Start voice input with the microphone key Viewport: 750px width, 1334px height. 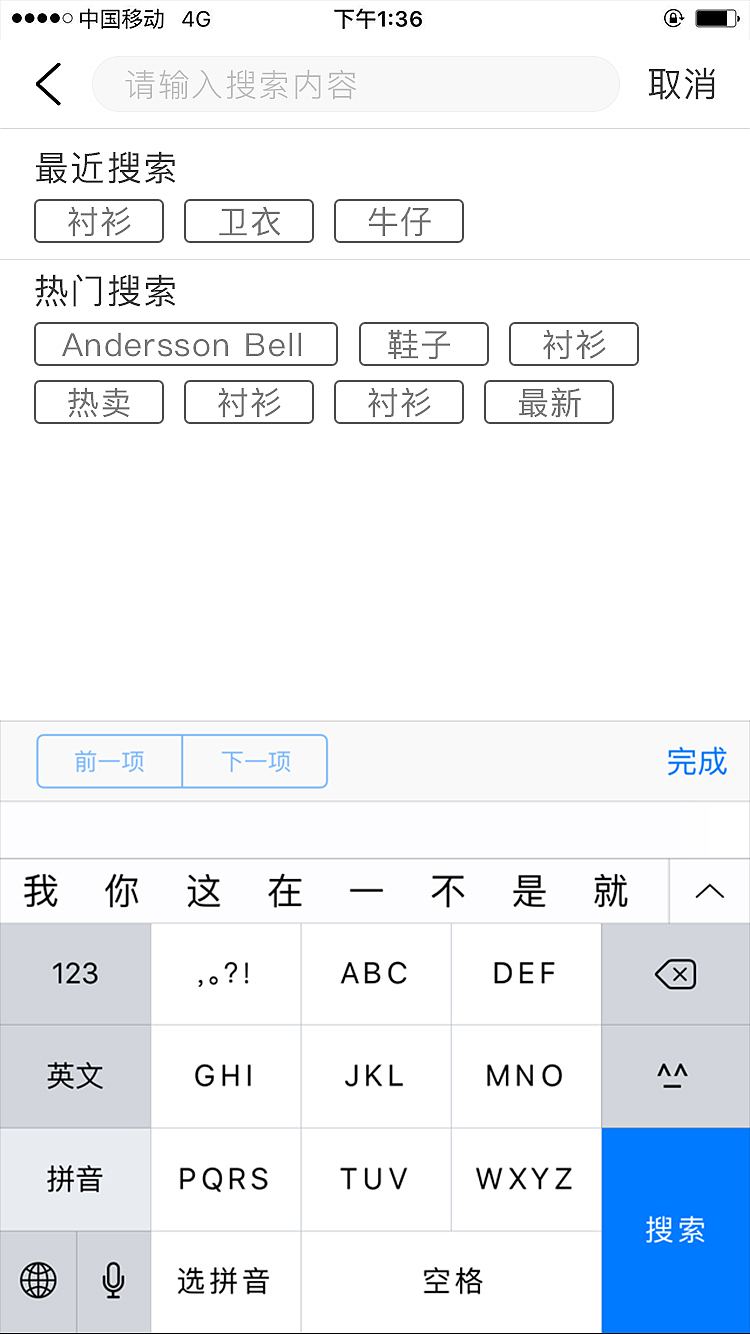pos(113,1281)
